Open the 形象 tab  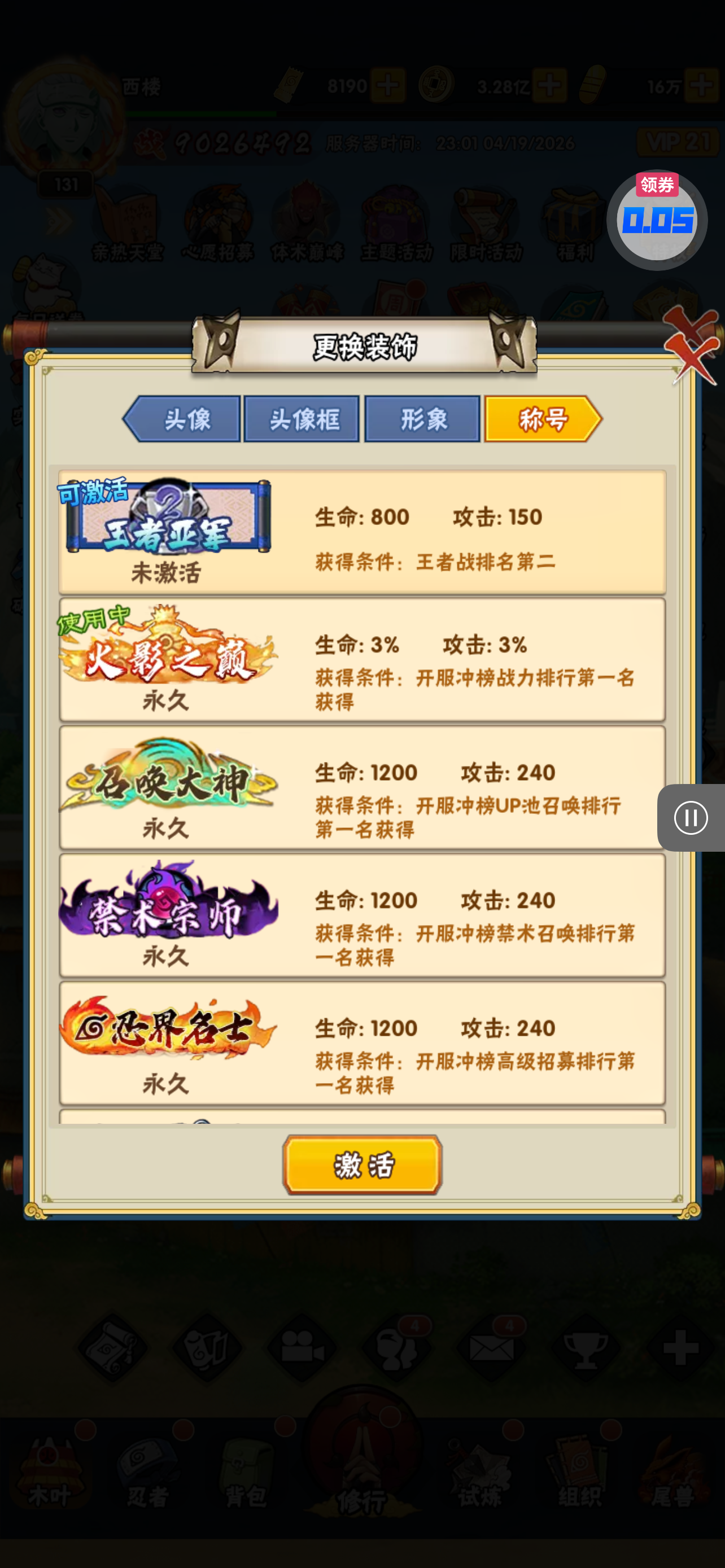422,419
